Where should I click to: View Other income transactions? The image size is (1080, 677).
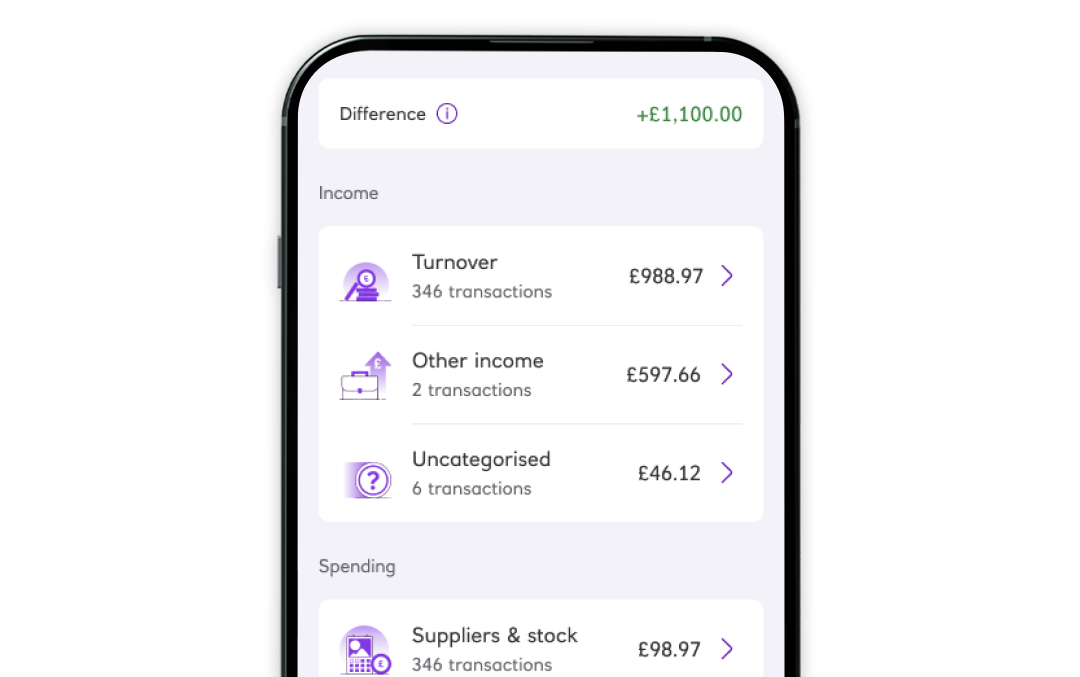(x=540, y=375)
